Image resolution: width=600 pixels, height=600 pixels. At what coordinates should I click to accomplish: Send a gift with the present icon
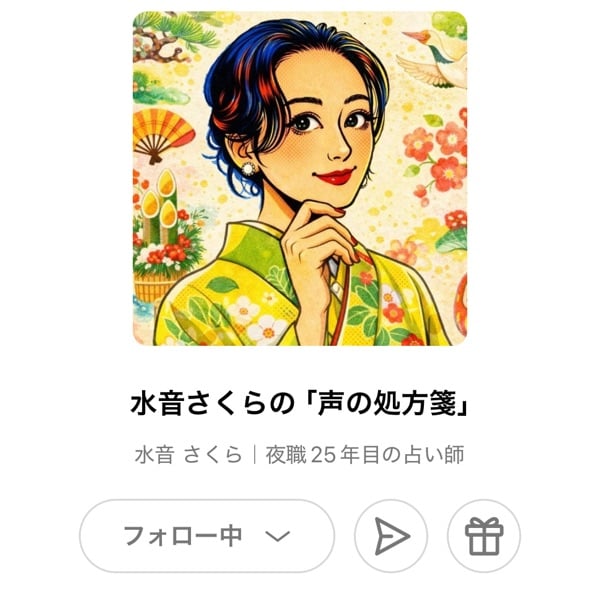click(x=484, y=537)
